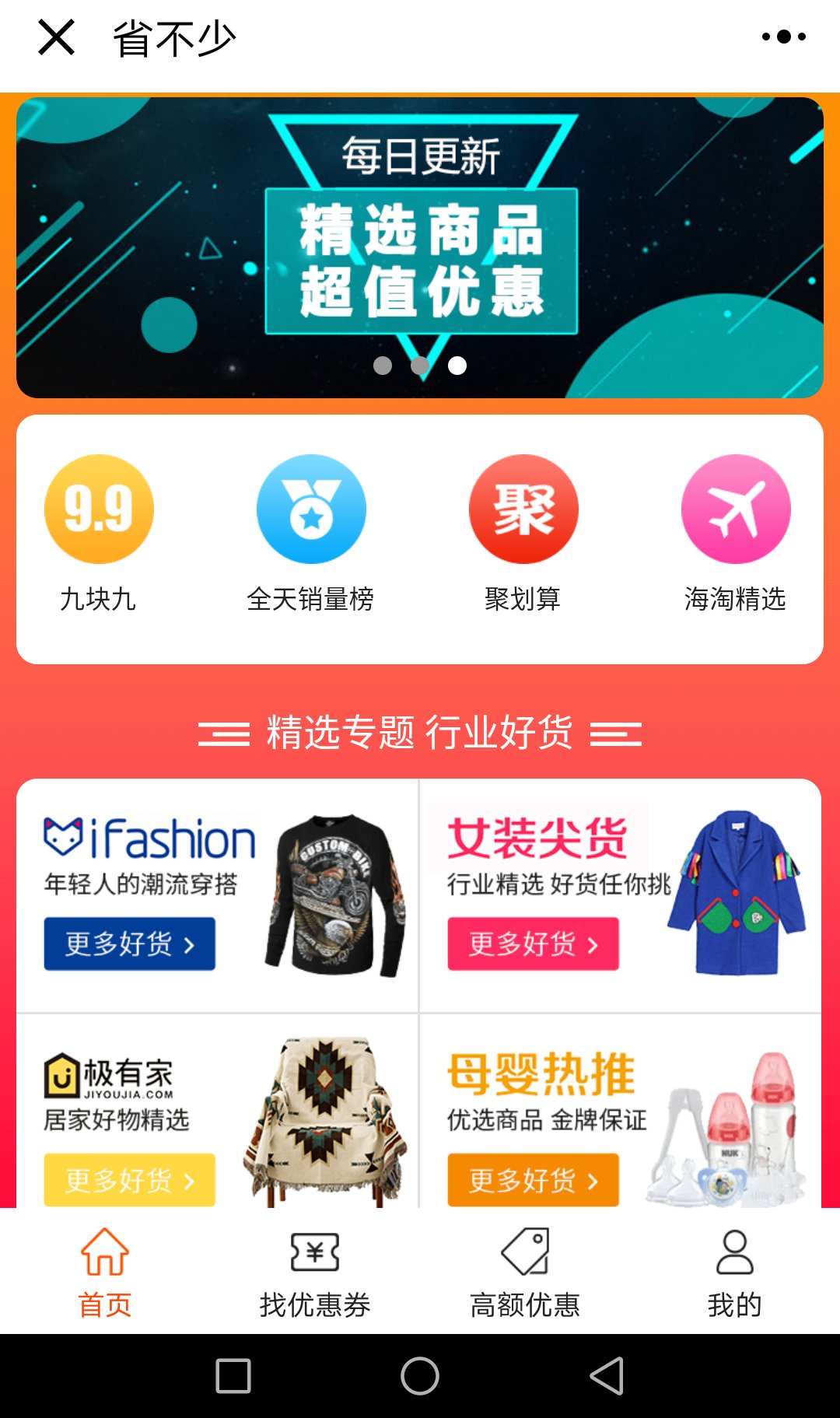The height and width of the screenshot is (1418, 840).
Task: Switch to the 我的 tab
Action: [x=734, y=1271]
